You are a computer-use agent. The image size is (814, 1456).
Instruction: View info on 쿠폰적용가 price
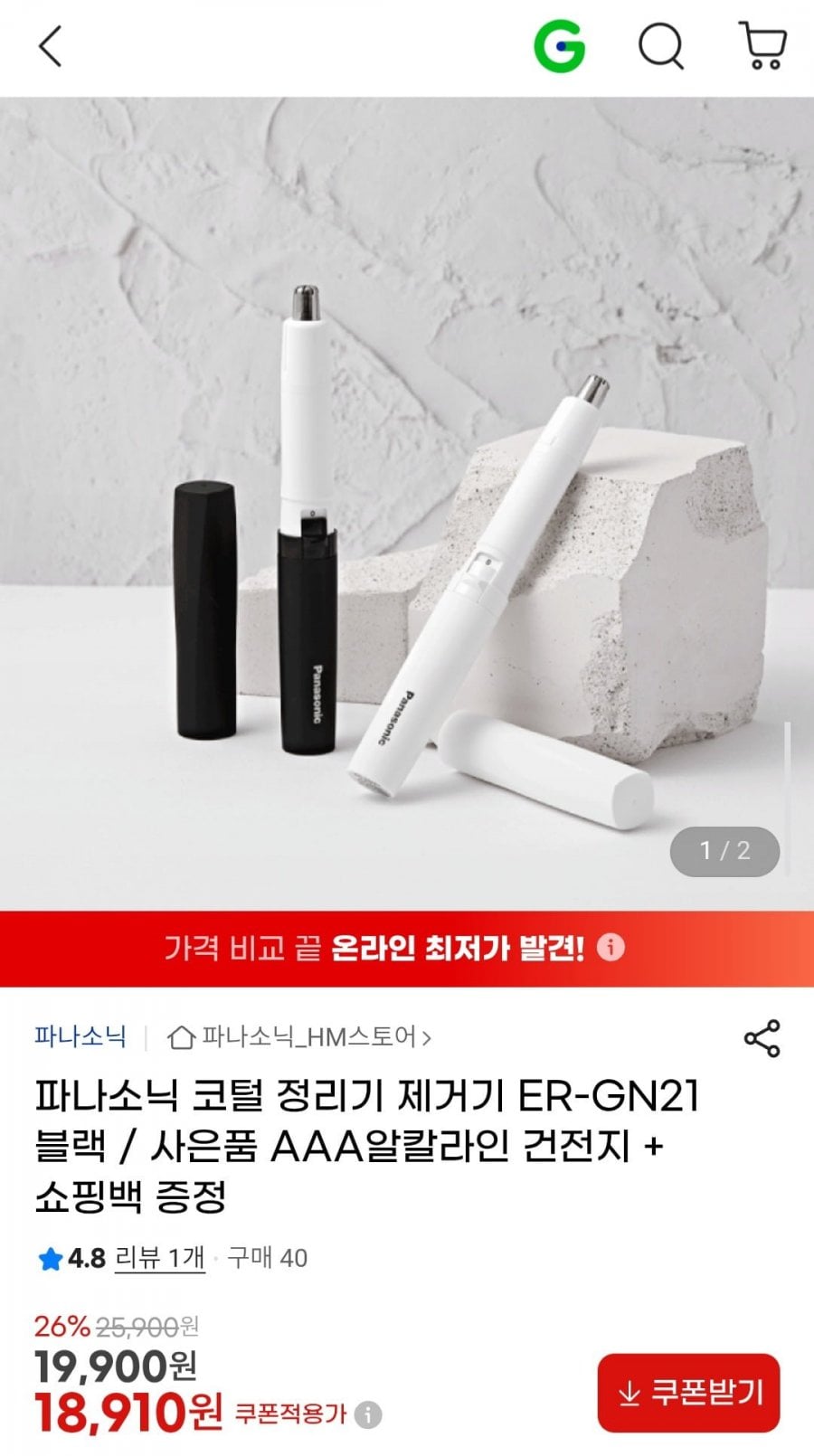(x=368, y=1414)
